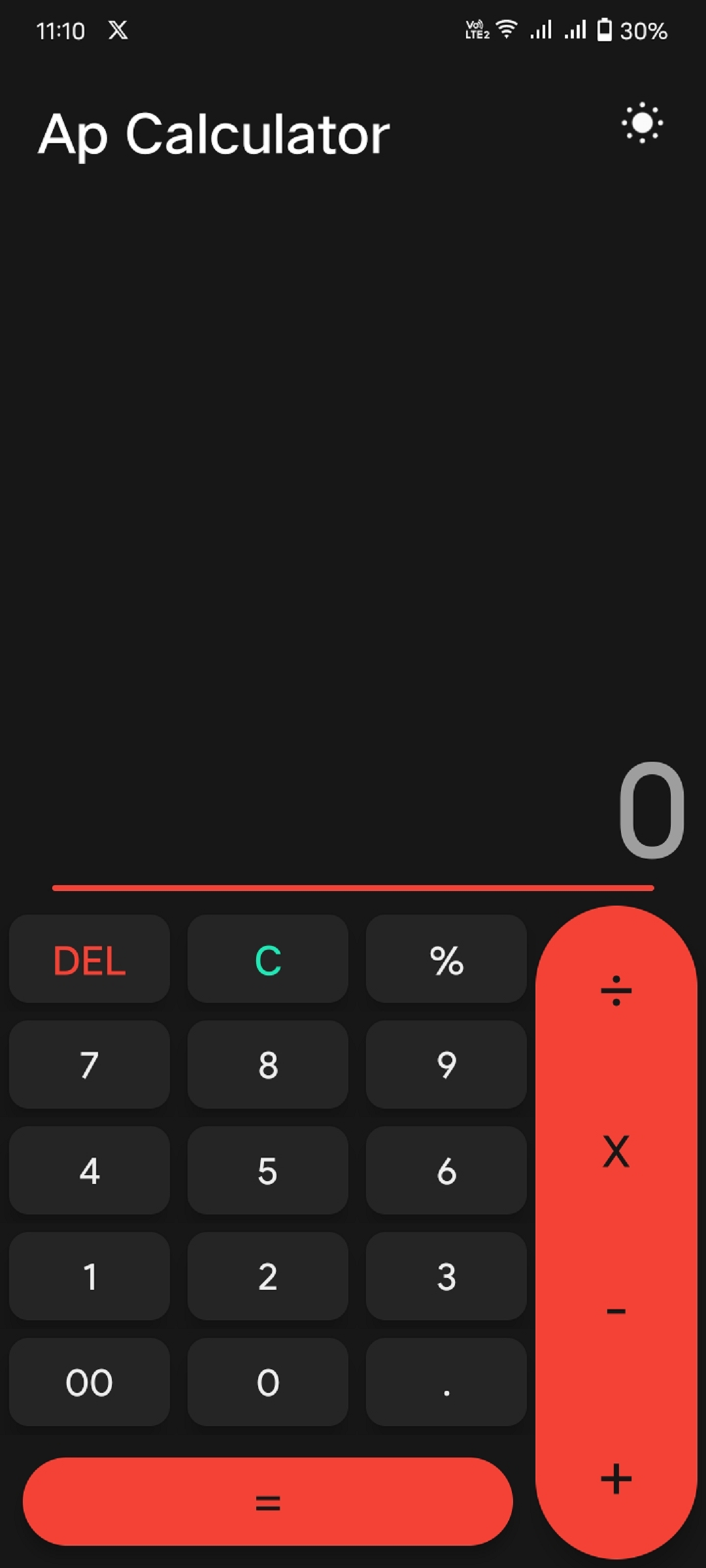
Task: Enter digit 7
Action: pyautogui.click(x=90, y=1065)
